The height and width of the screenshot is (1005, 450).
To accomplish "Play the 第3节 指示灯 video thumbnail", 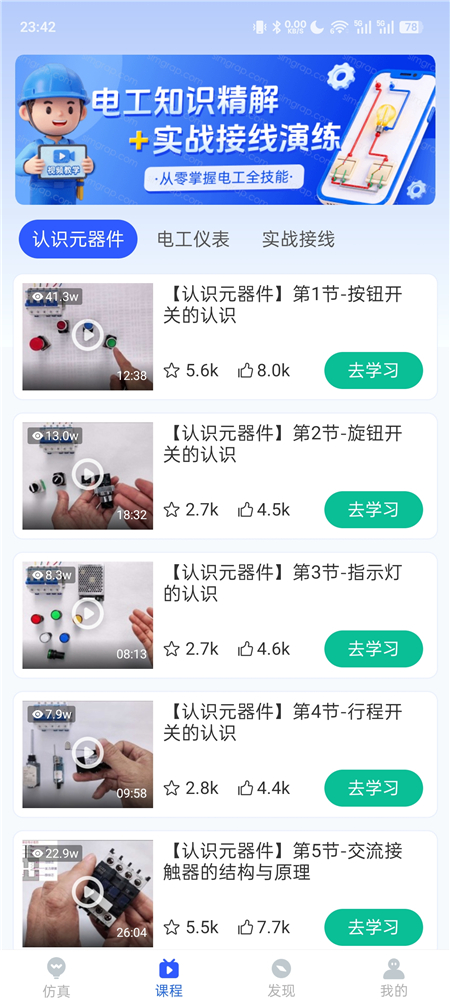I will [88, 615].
